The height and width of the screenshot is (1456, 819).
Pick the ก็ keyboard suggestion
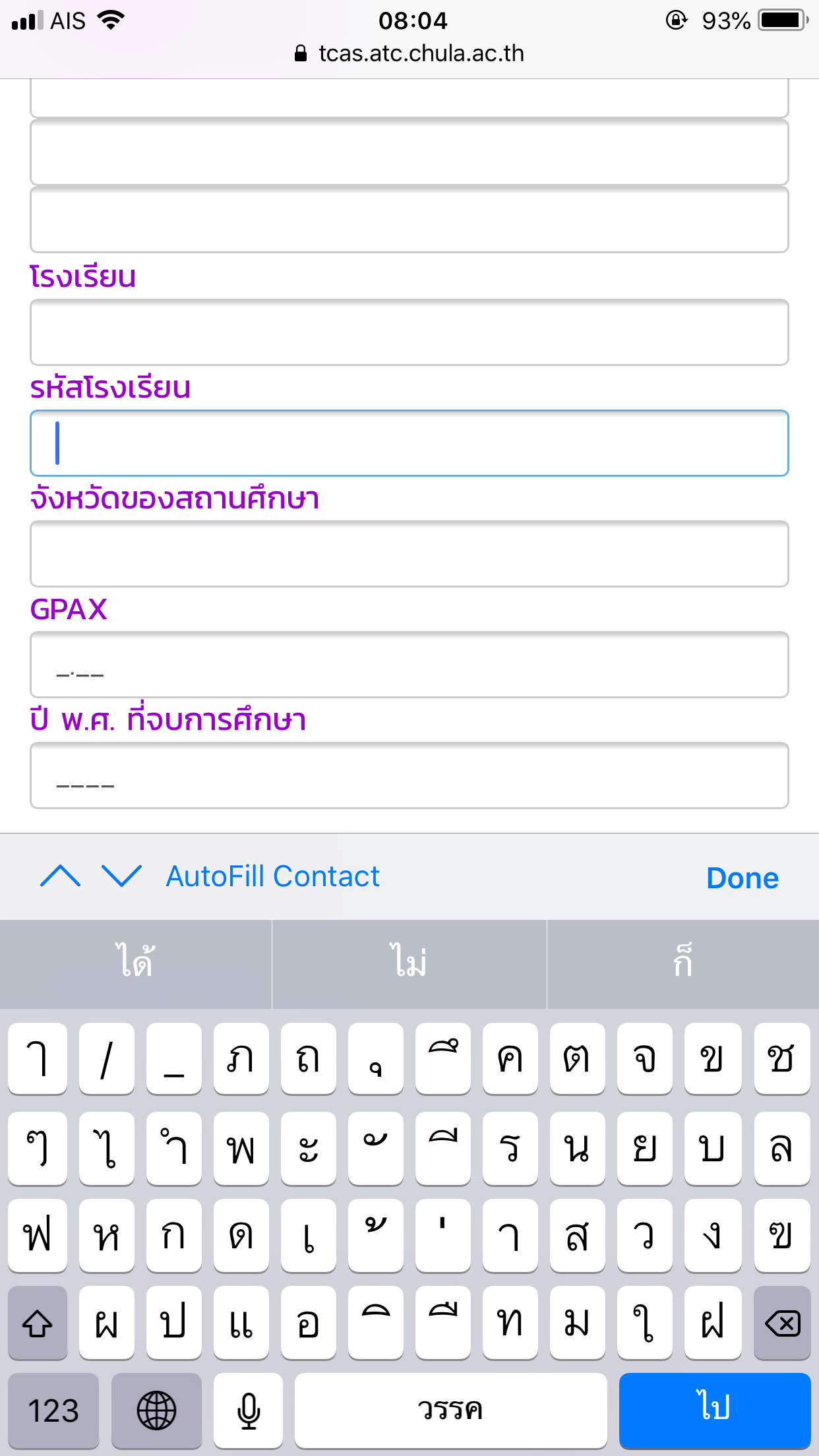point(683,963)
